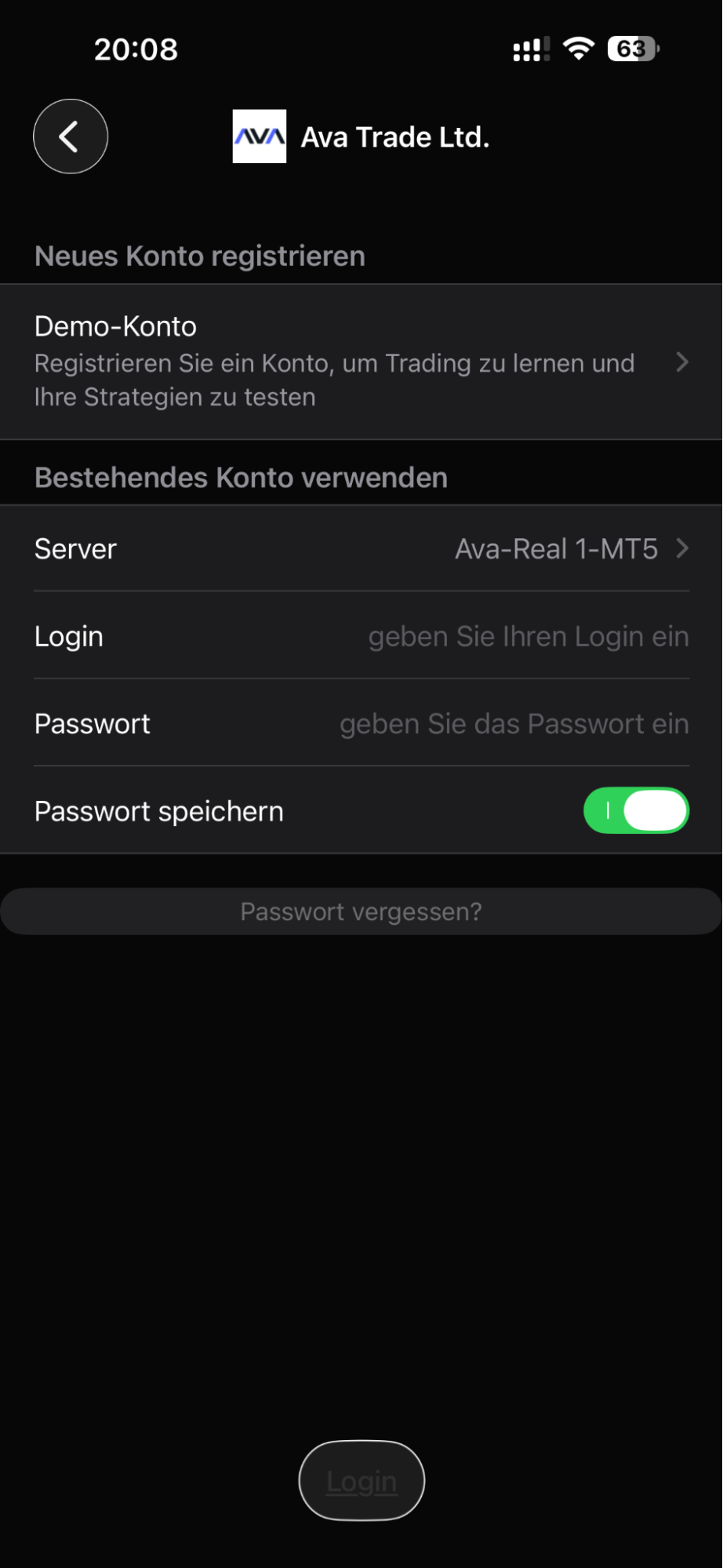Disable the Passwort speichern switch
The width and height of the screenshot is (723, 1568).
pyautogui.click(x=635, y=811)
